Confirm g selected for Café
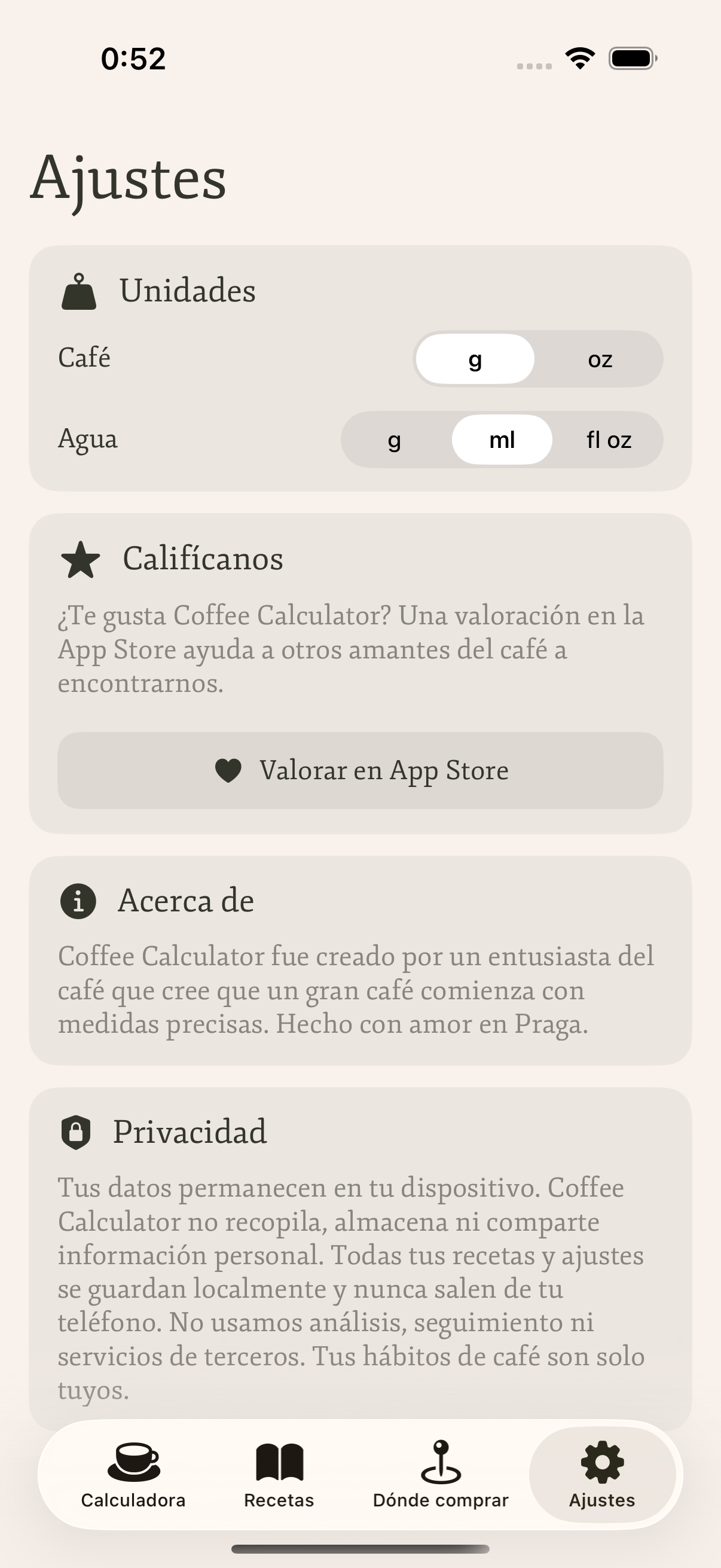The height and width of the screenshot is (1568, 721). click(x=475, y=359)
